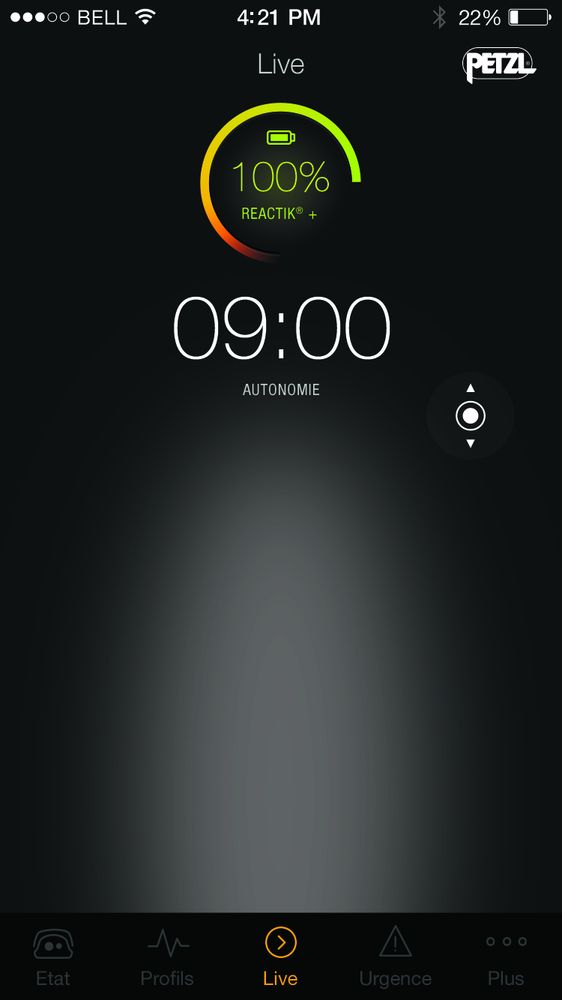The height and width of the screenshot is (1000, 562).
Task: Tap the brightness up/down control knob
Action: tap(470, 416)
